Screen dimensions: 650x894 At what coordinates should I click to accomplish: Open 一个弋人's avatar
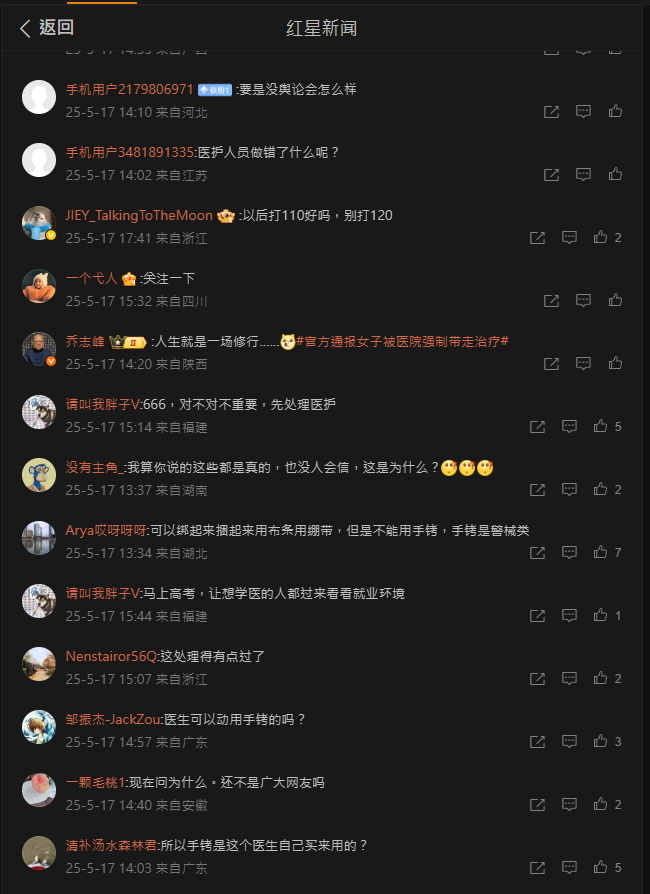39,286
